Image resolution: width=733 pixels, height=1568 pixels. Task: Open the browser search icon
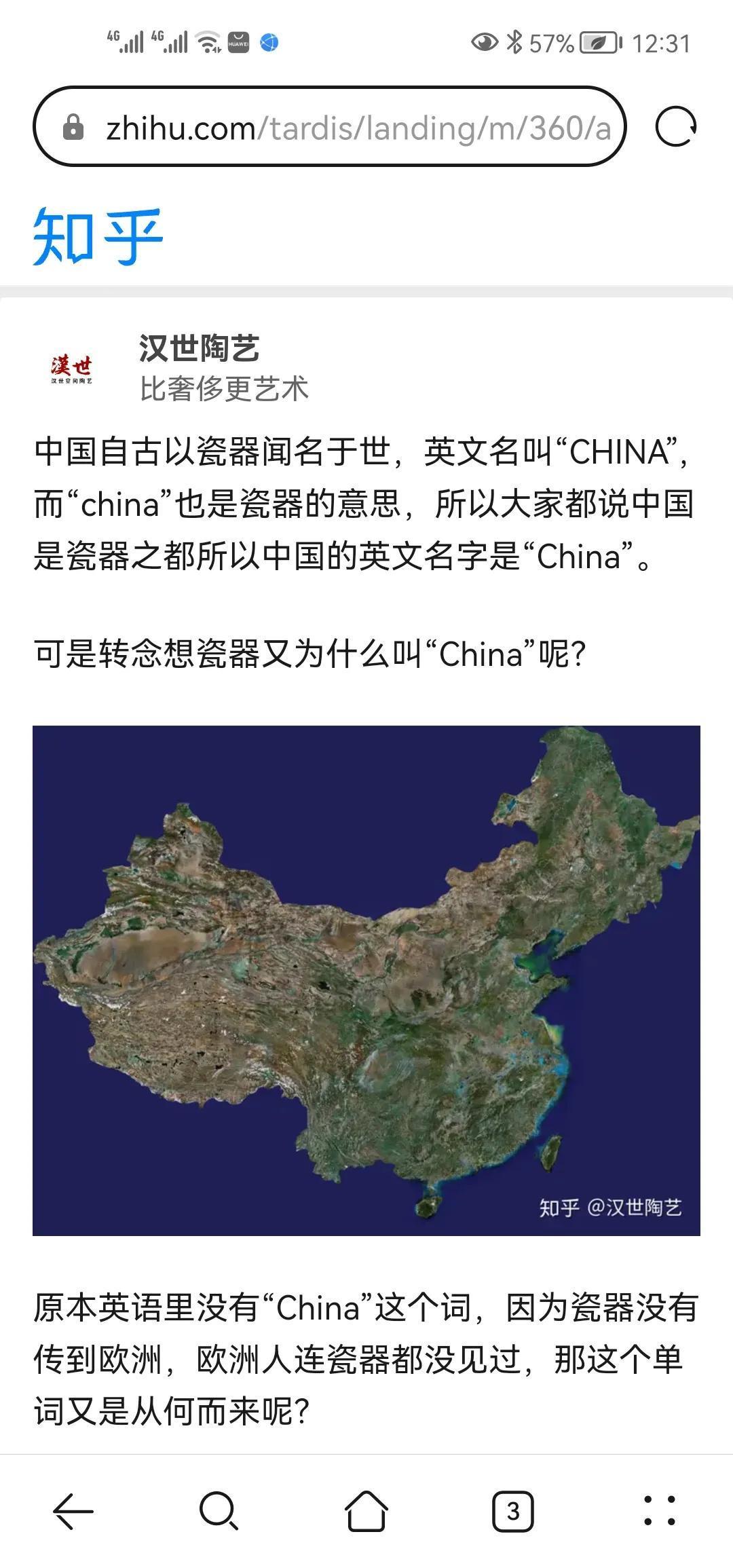pyautogui.click(x=219, y=1511)
